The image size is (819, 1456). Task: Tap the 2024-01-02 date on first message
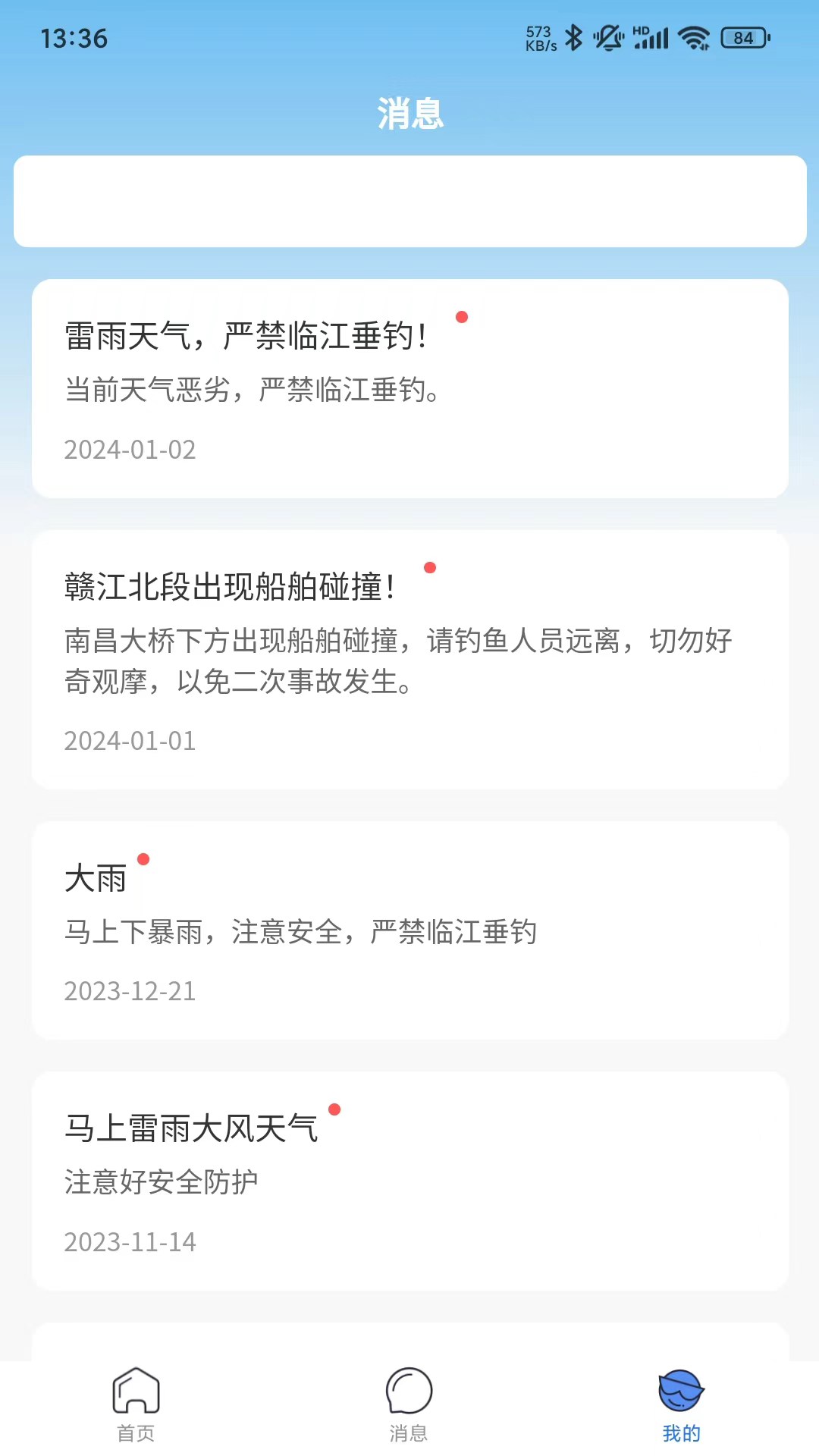click(x=129, y=450)
